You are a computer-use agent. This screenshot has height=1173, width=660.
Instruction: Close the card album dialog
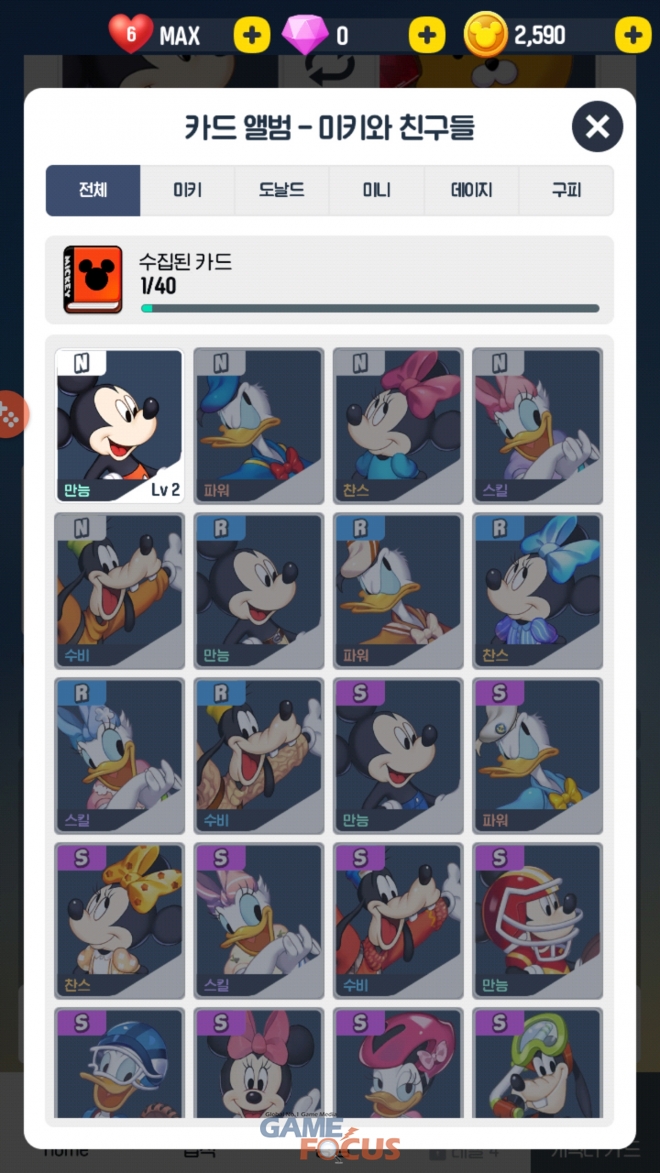[597, 126]
